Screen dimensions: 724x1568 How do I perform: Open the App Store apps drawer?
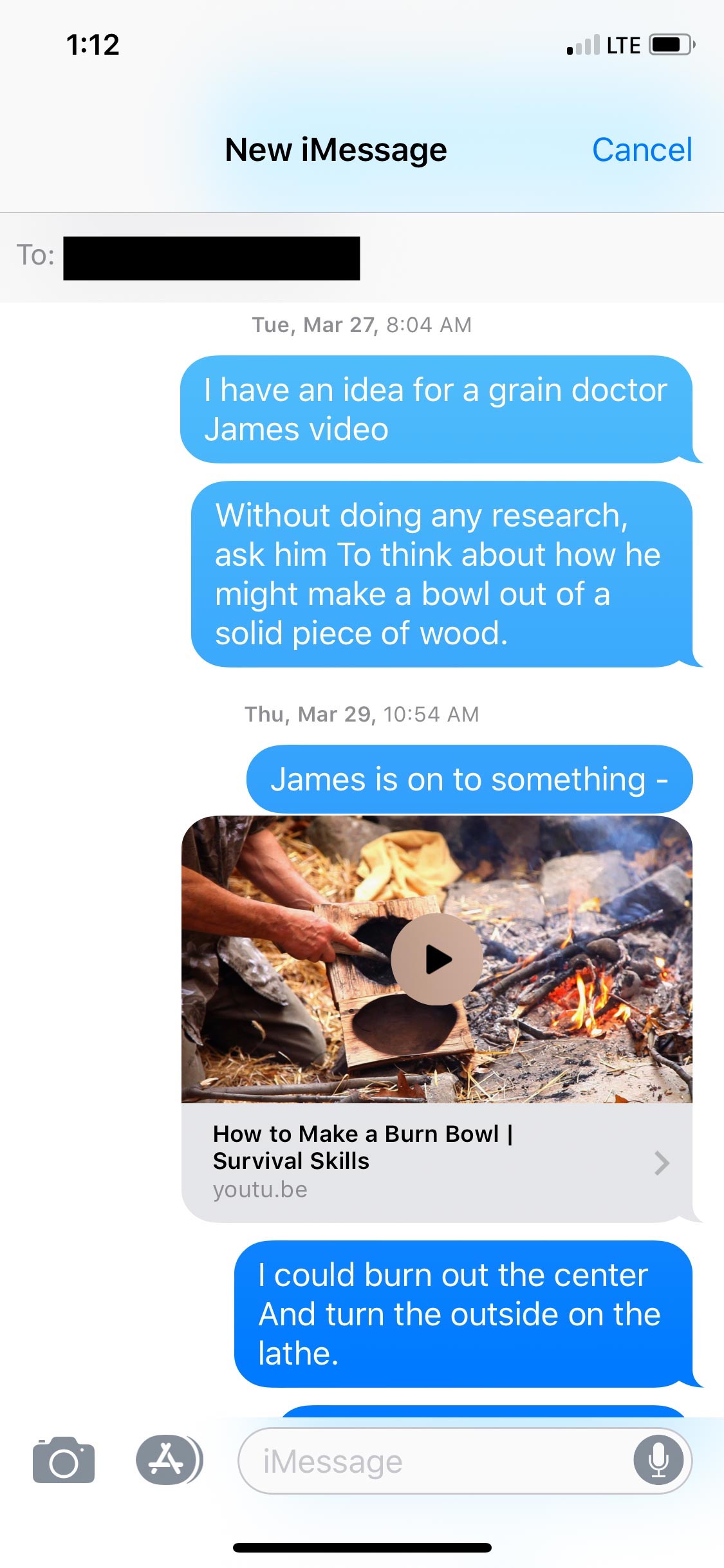click(x=169, y=1460)
